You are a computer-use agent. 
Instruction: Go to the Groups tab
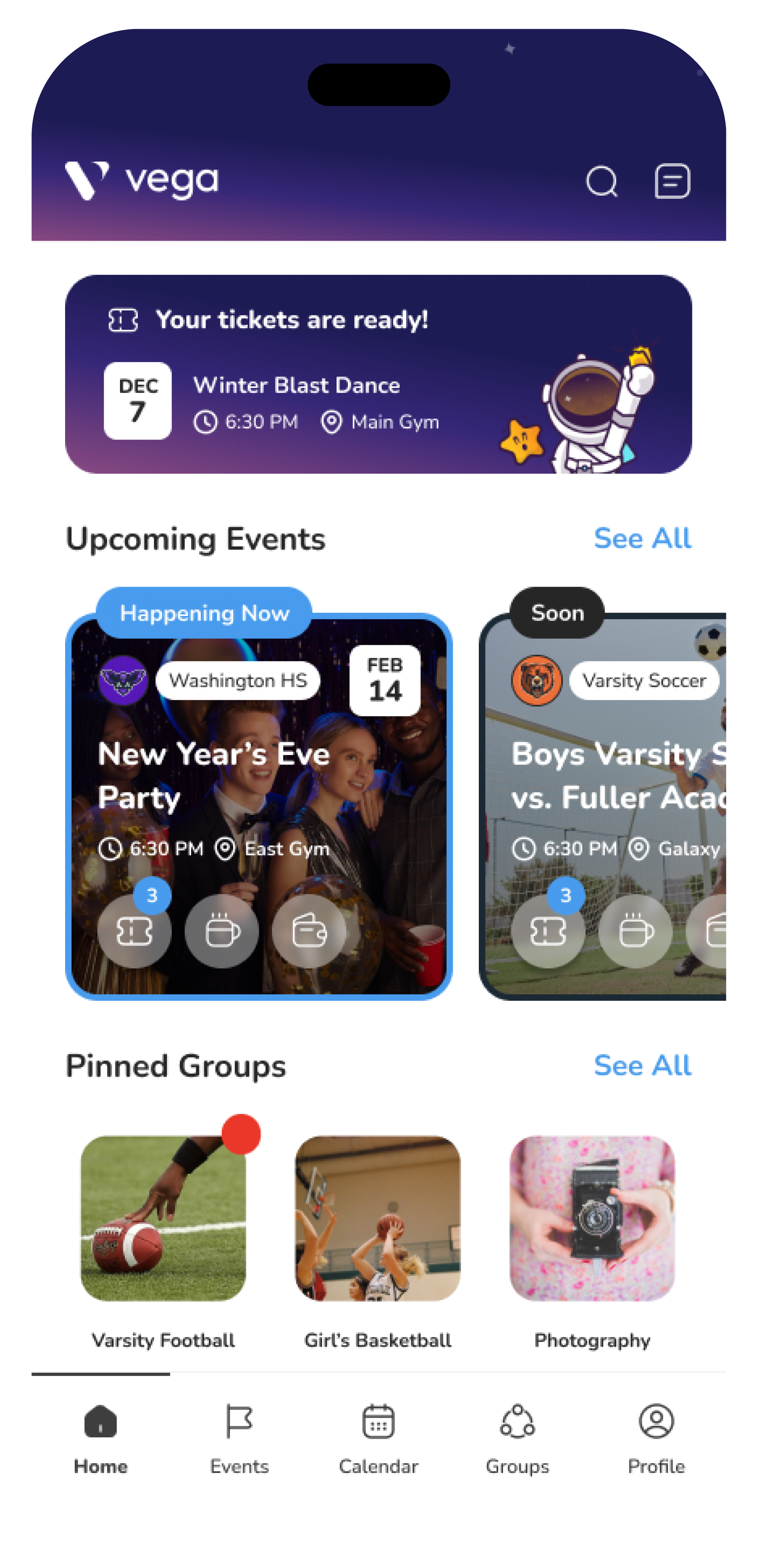pos(517,1440)
